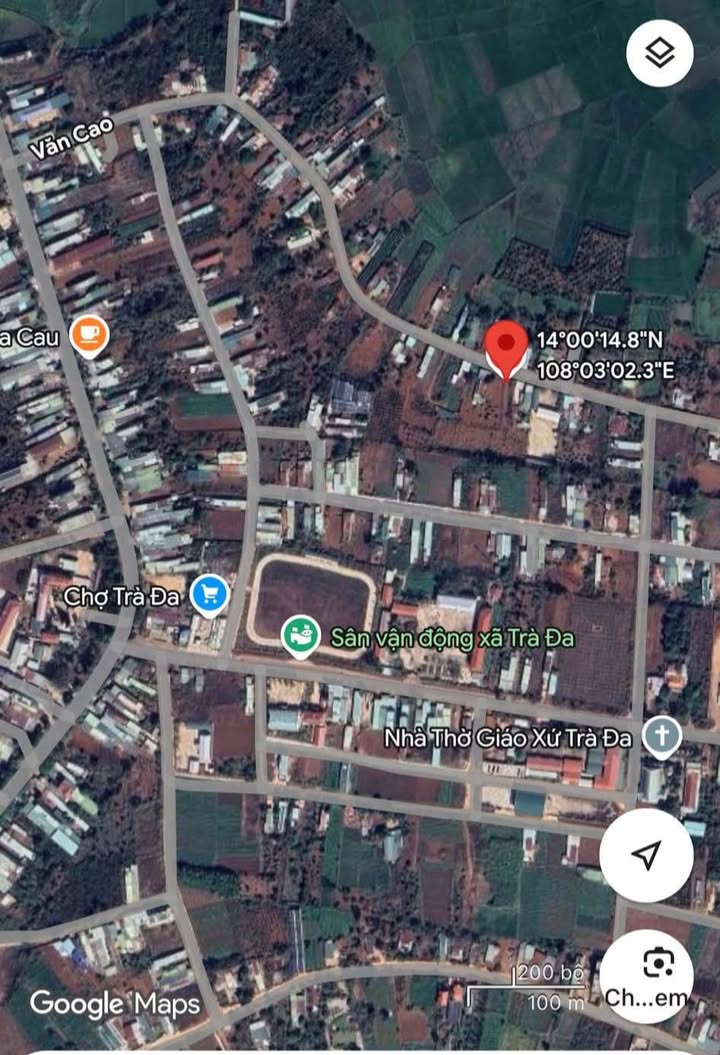Screen dimensions: 720x1055
Task: Tap the orange coffee shop marker
Action: pyautogui.click(x=90, y=334)
